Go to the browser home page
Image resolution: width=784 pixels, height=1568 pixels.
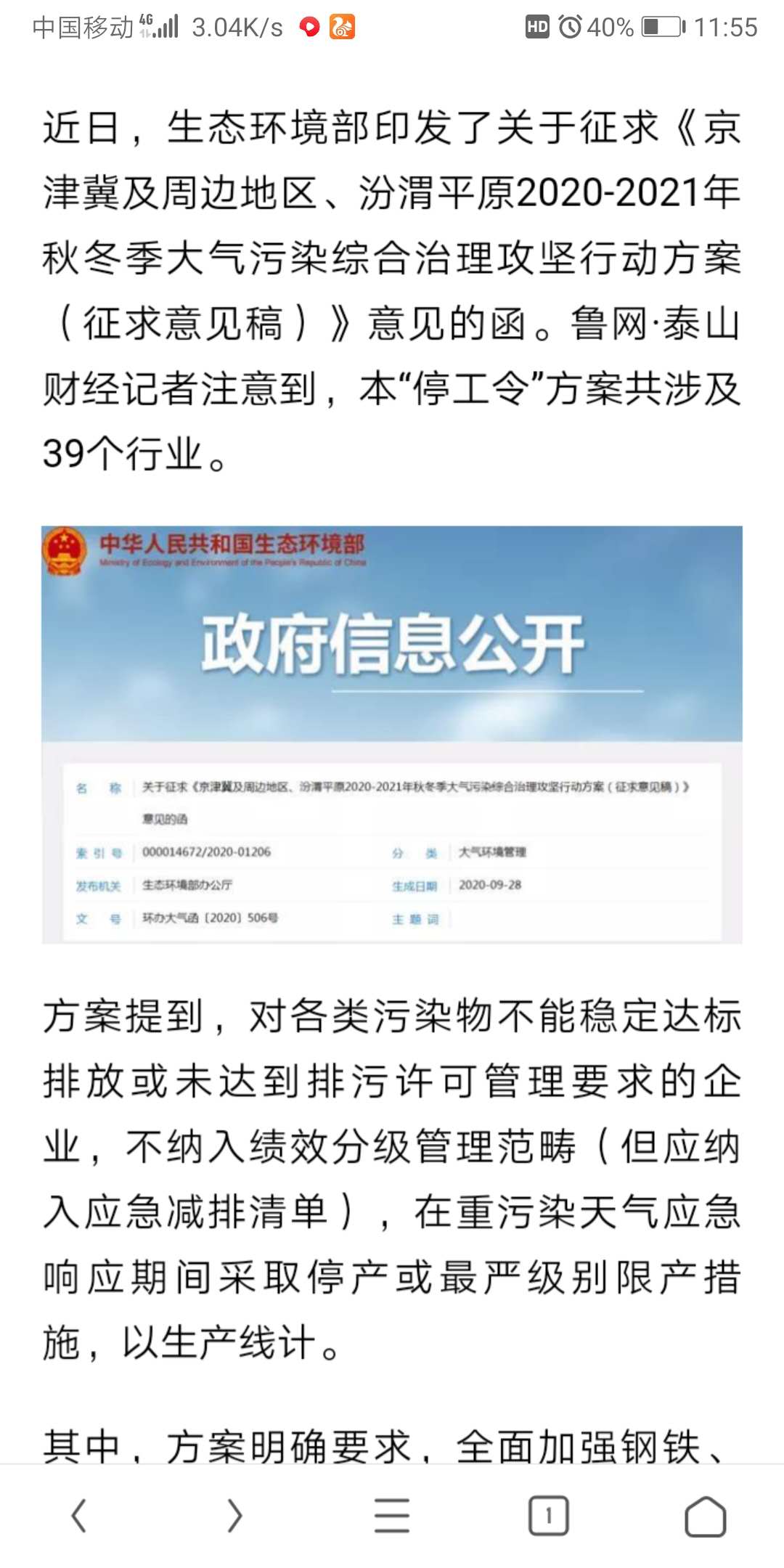(x=705, y=1516)
